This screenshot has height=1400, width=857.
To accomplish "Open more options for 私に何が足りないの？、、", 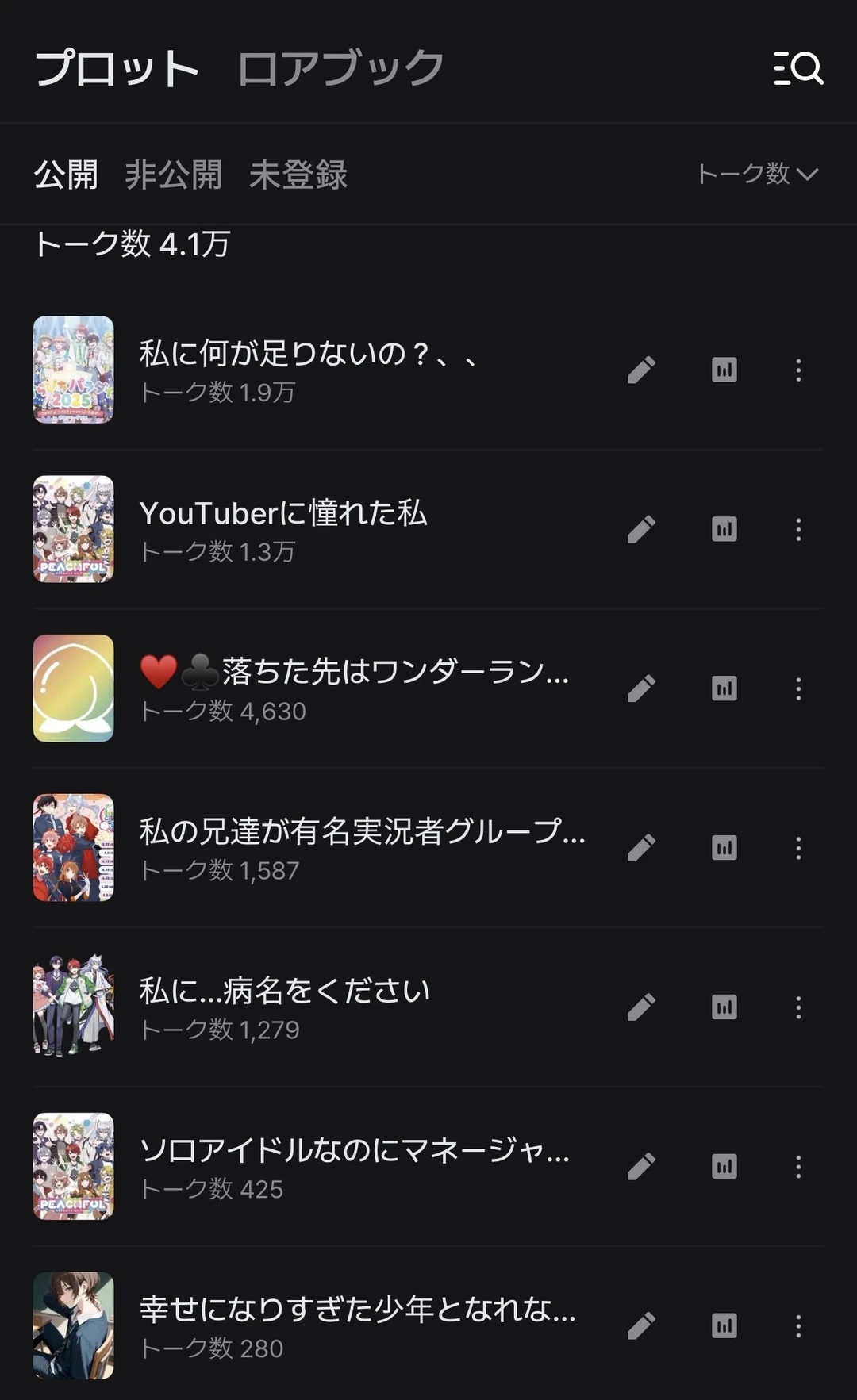I will 798,370.
